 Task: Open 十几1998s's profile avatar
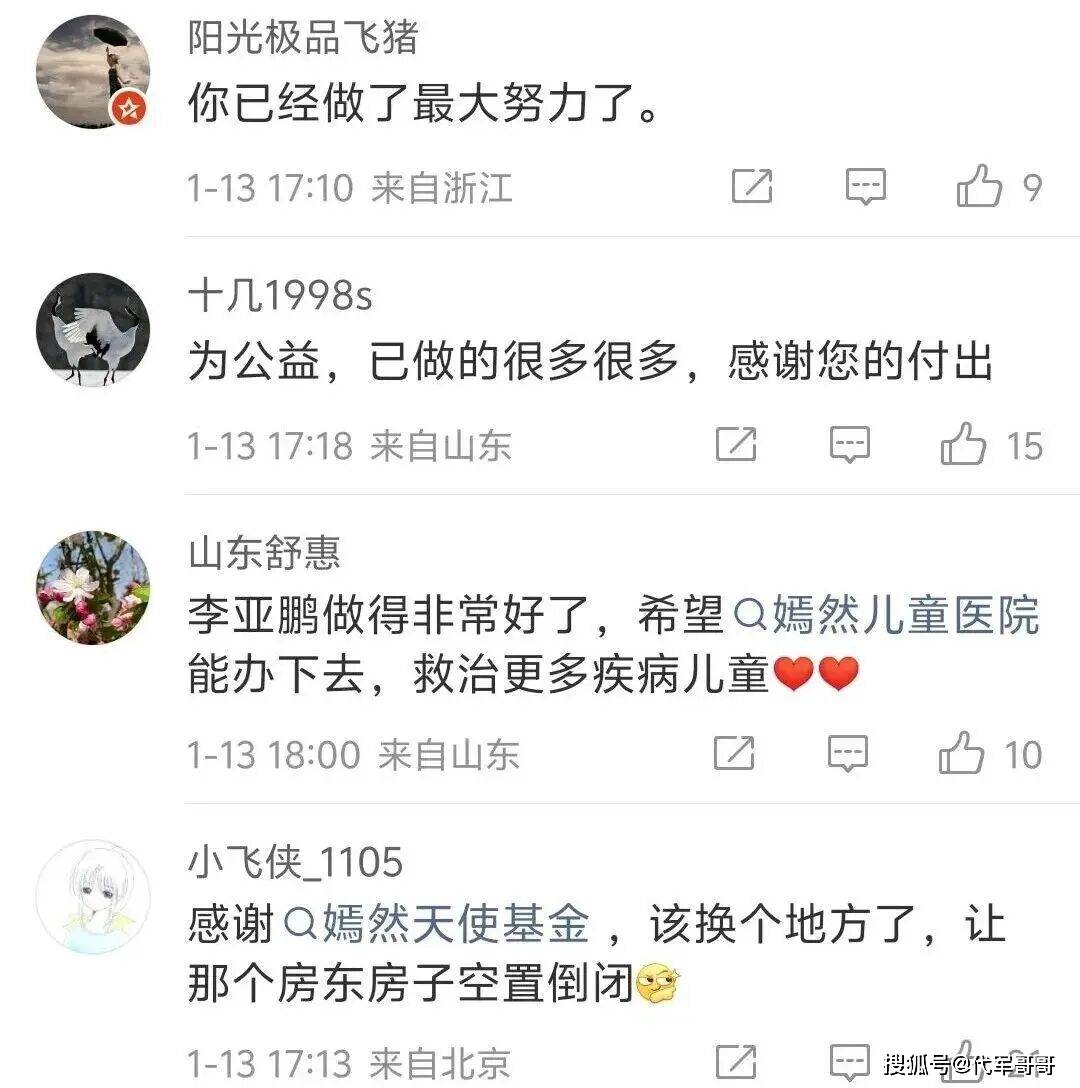click(x=93, y=329)
